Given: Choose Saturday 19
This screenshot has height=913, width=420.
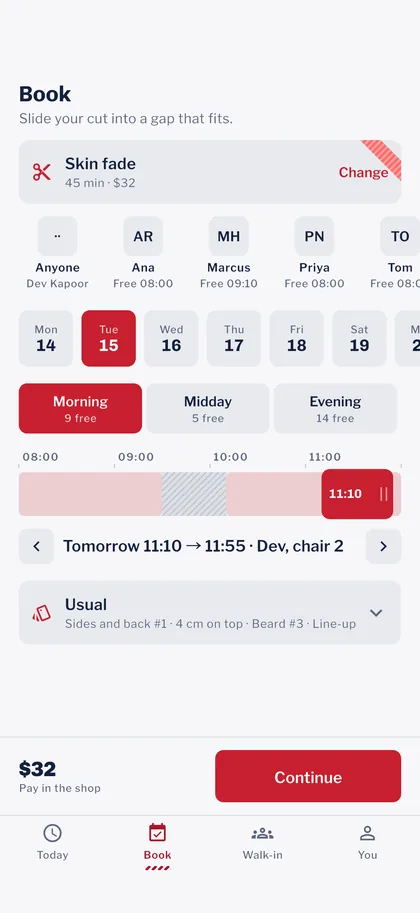Looking at the screenshot, I should [x=359, y=338].
